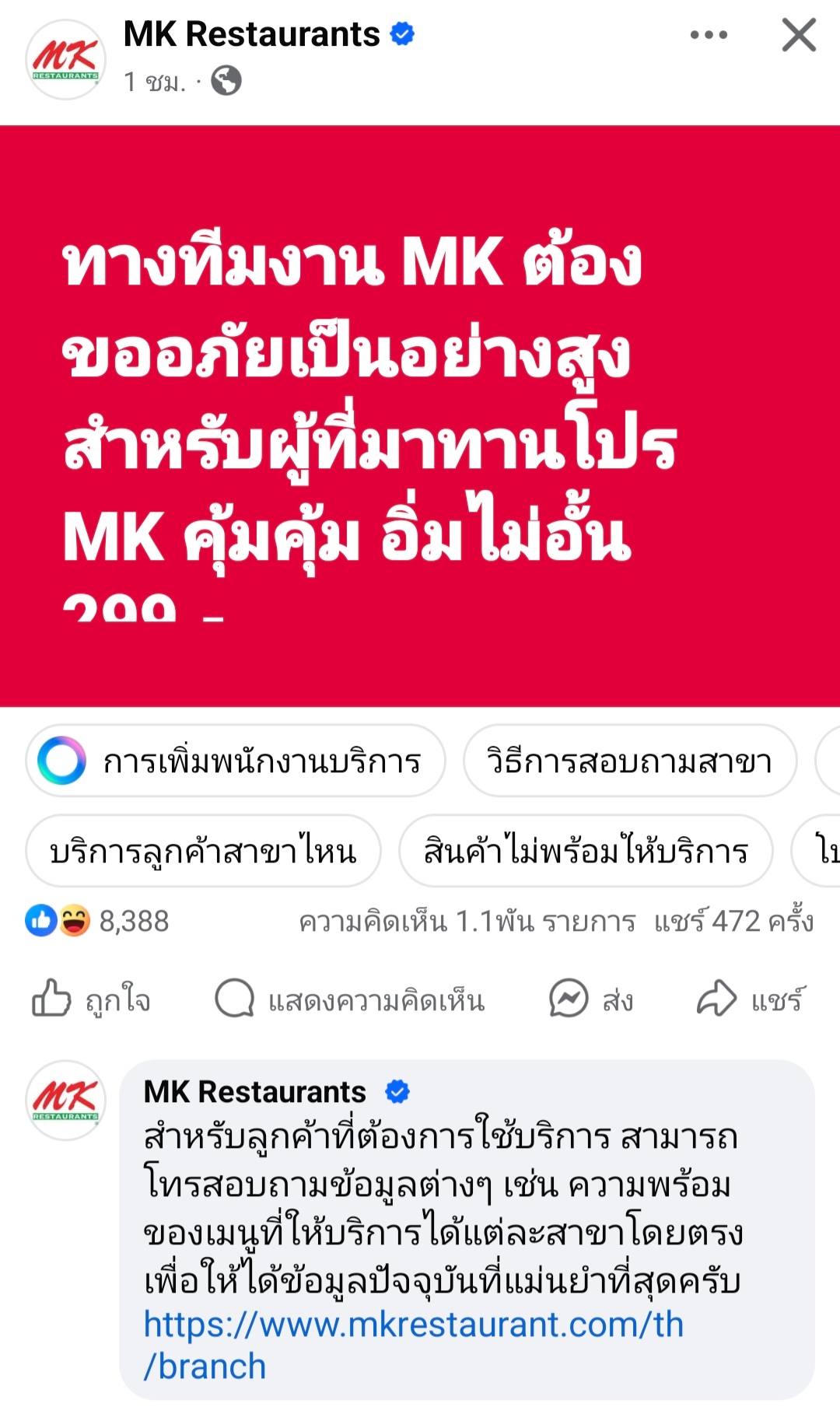This screenshot has height=1414, width=840.
Task: Select the การเพิ่มพนักงานบริการ suggestion chip
Action: [236, 761]
